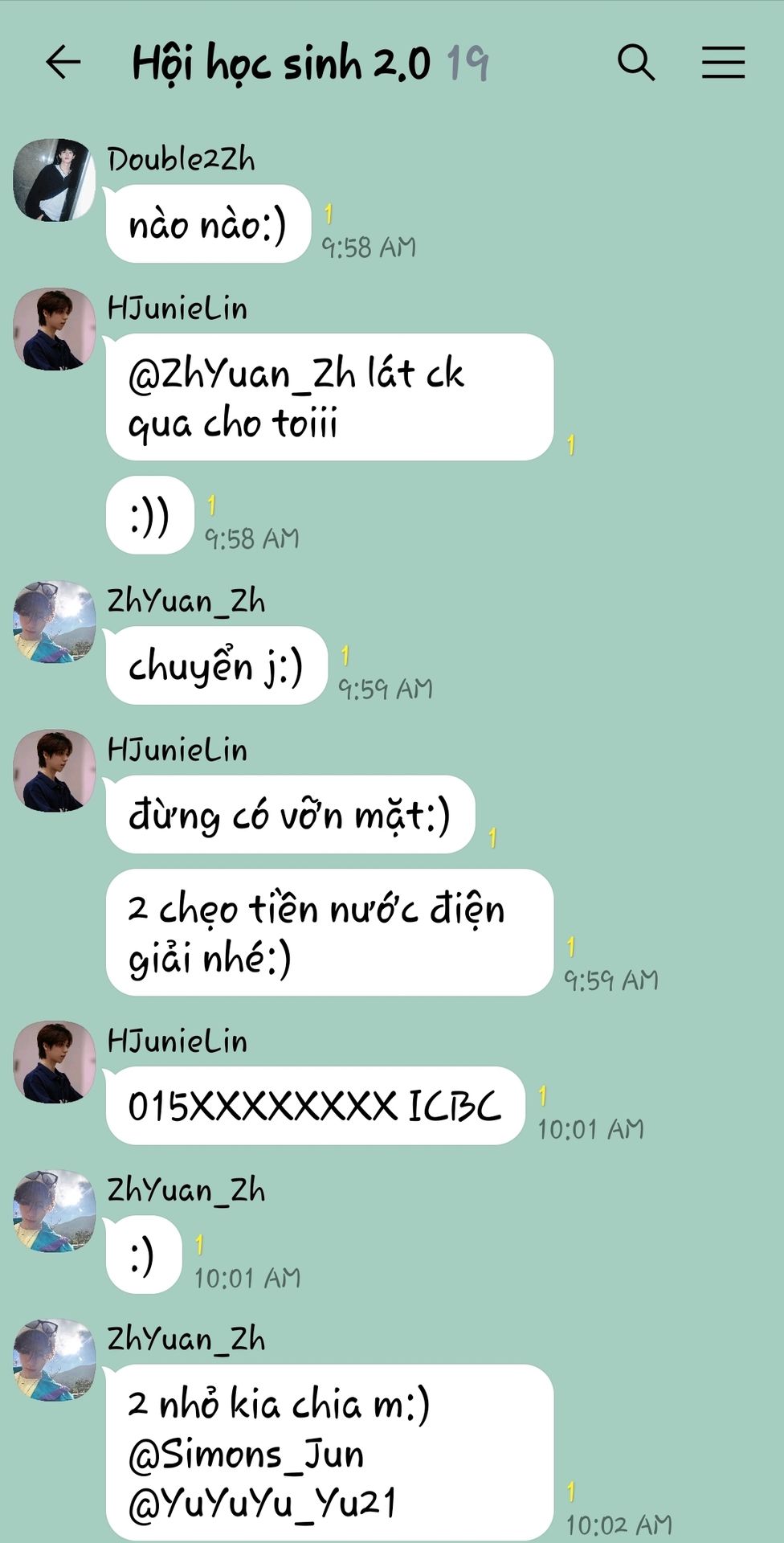
Task: Tap ZhYuan_Zh's avatar beside "2 nhỏ kia chia m:)"
Action: [x=55, y=1359]
